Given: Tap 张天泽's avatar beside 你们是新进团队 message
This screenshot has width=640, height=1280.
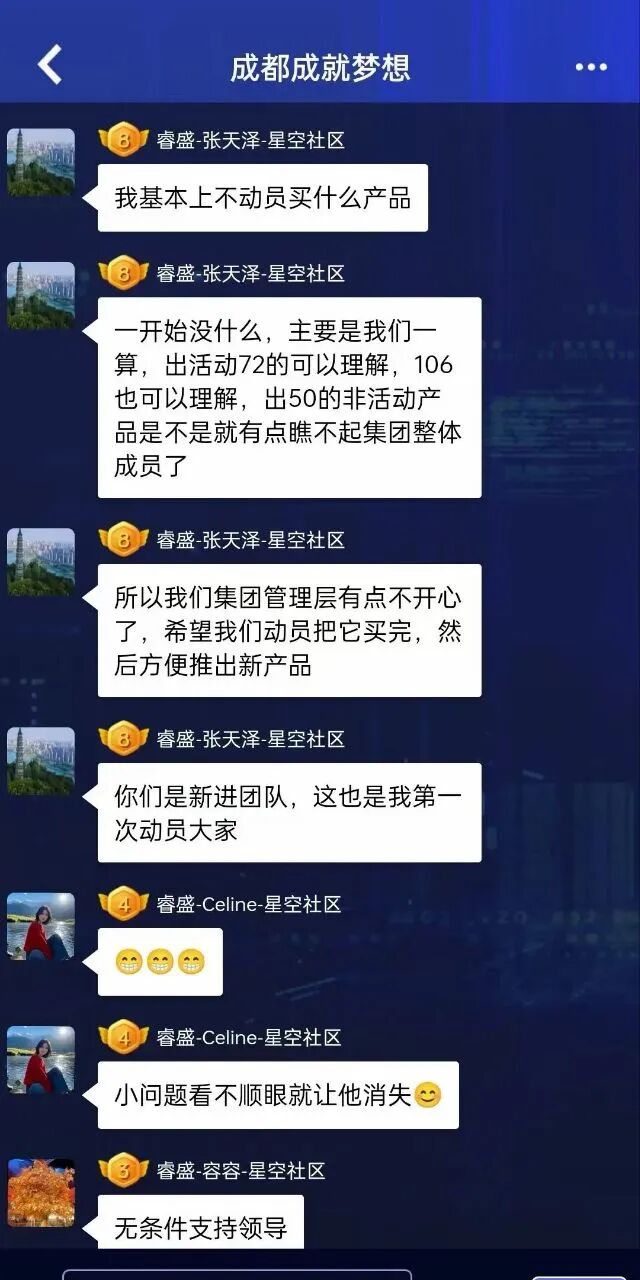Looking at the screenshot, I should tap(41, 761).
